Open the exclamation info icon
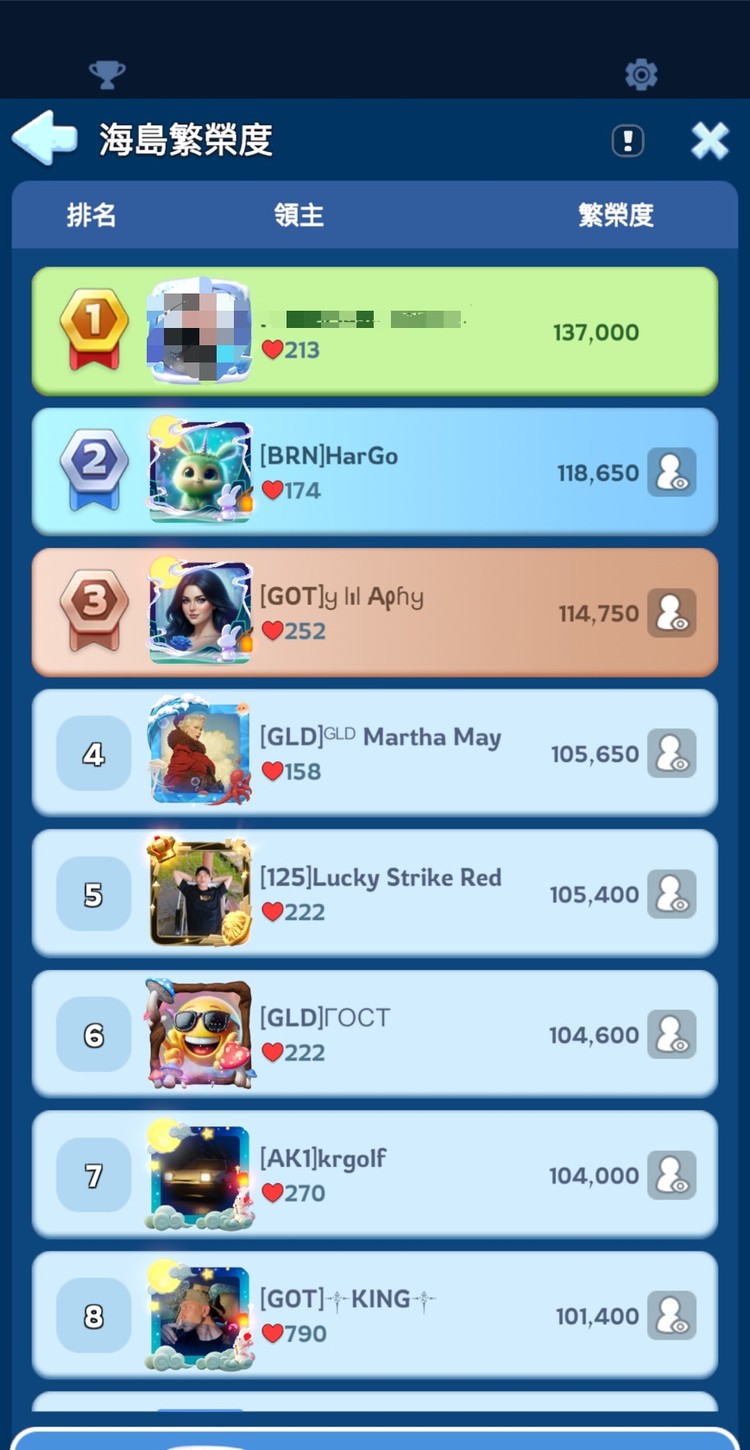 (628, 141)
